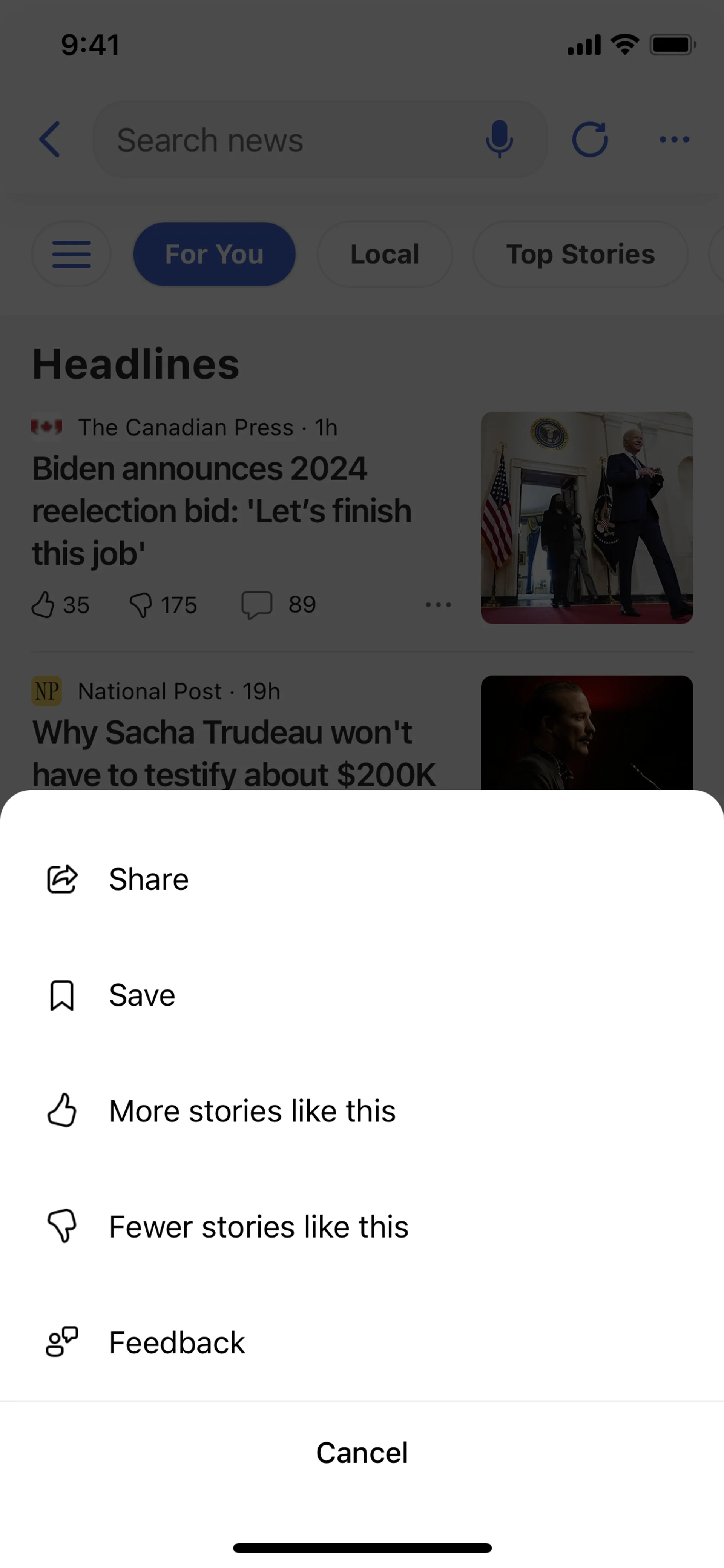Image resolution: width=724 pixels, height=1568 pixels.
Task: Select More stories like this
Action: 252,1111
